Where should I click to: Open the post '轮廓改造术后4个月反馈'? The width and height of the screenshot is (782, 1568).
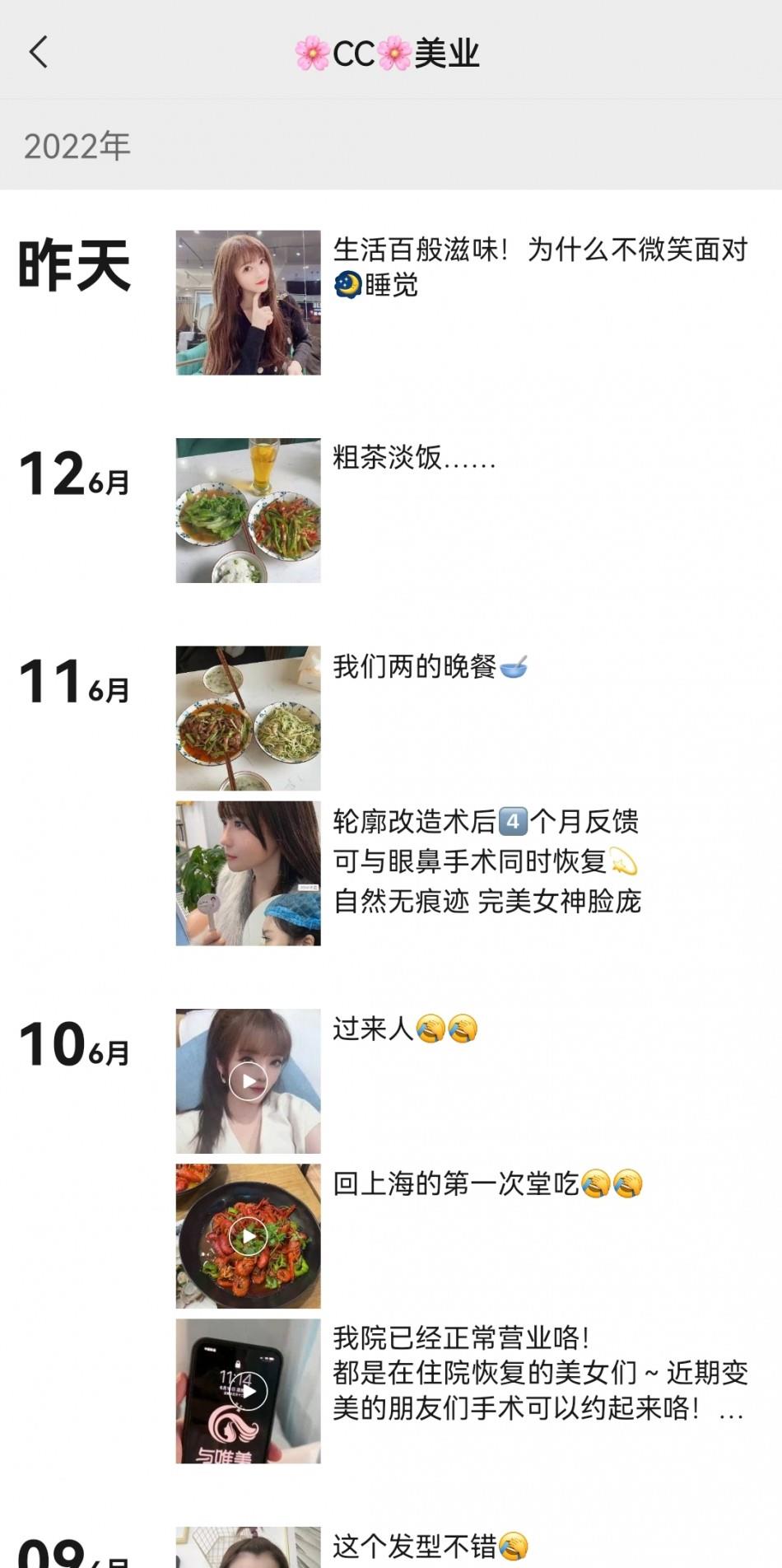(x=248, y=873)
